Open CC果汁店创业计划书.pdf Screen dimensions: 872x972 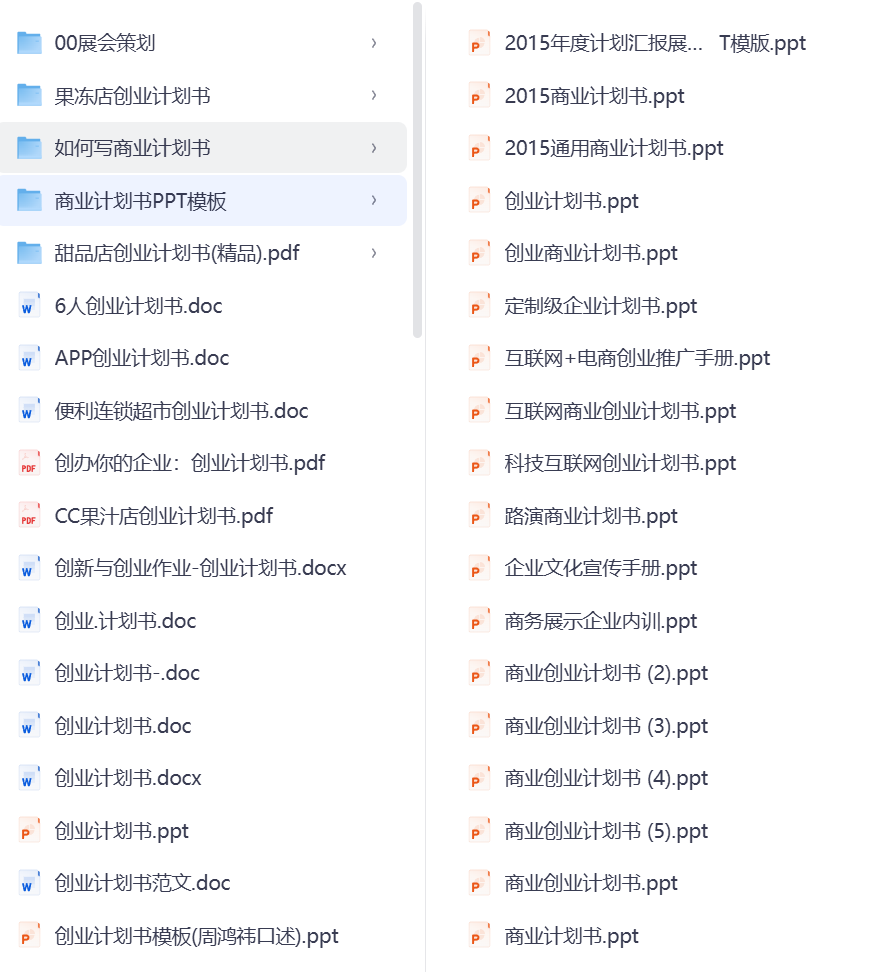pyautogui.click(x=163, y=516)
